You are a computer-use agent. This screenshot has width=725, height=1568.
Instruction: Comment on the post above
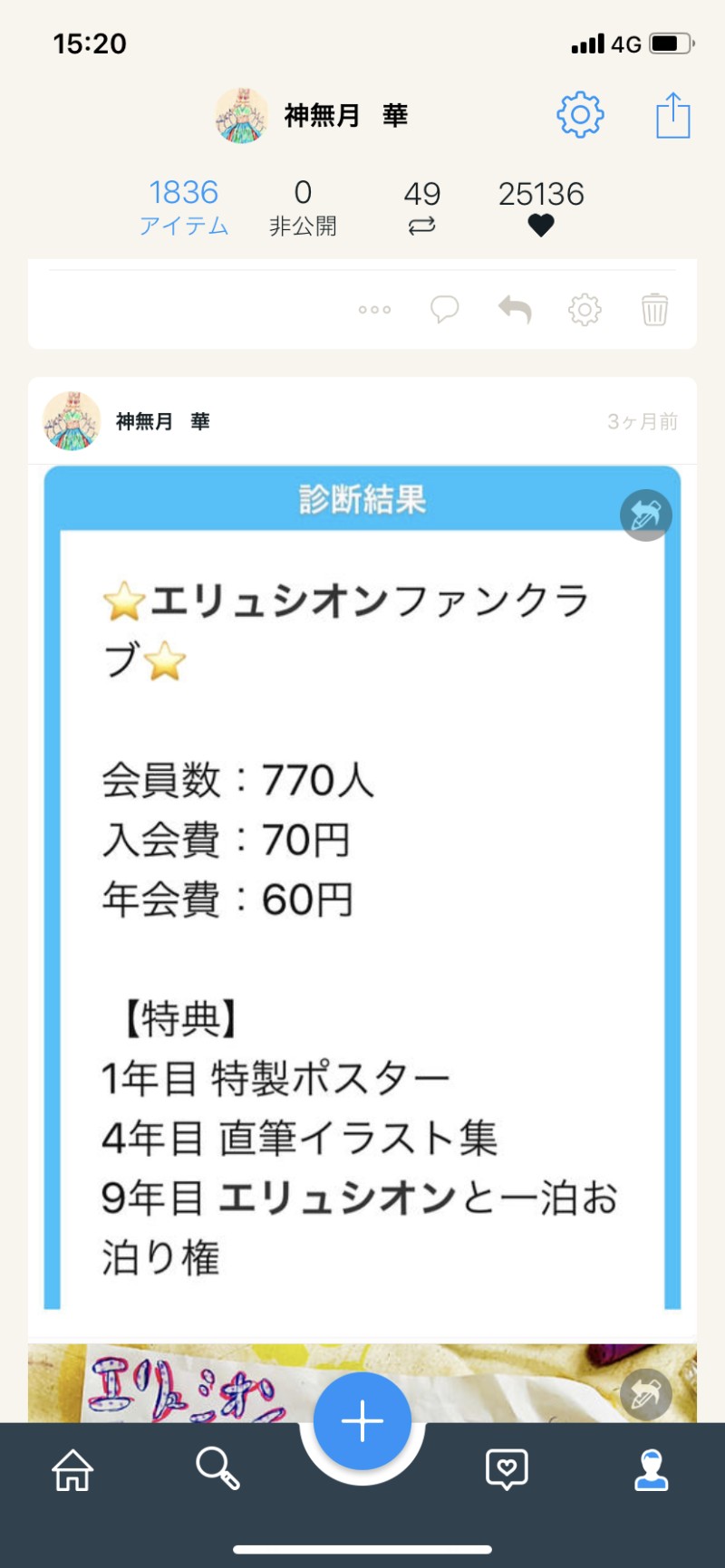pyautogui.click(x=444, y=310)
